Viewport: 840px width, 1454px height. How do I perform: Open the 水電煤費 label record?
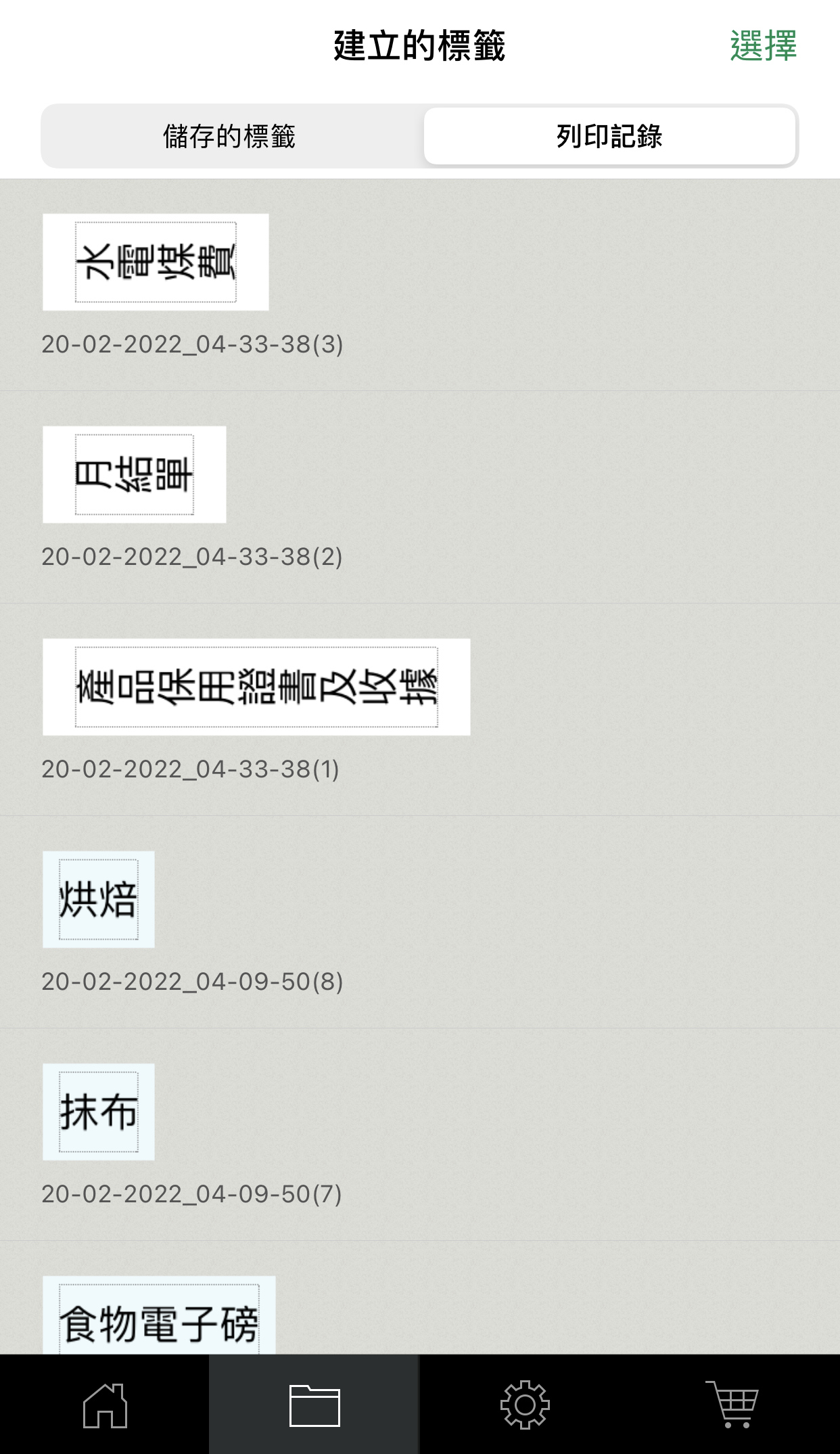click(420, 285)
